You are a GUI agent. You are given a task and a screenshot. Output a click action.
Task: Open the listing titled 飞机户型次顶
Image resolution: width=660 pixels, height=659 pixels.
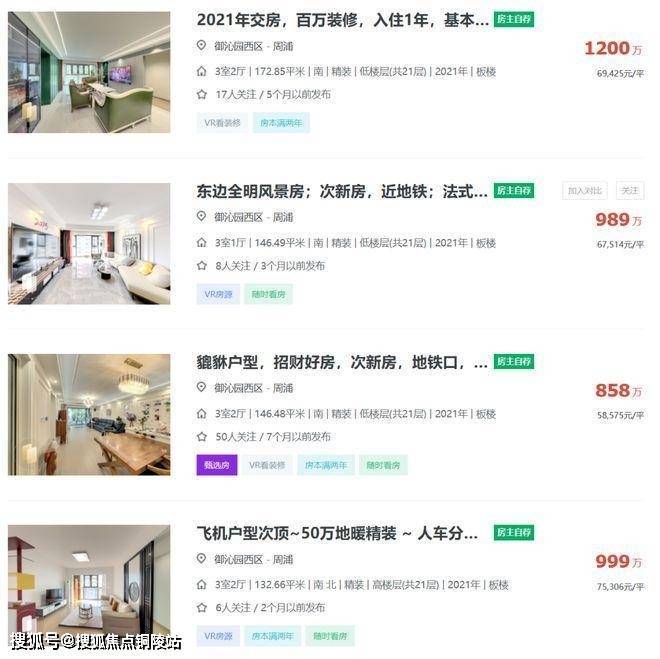coord(337,533)
